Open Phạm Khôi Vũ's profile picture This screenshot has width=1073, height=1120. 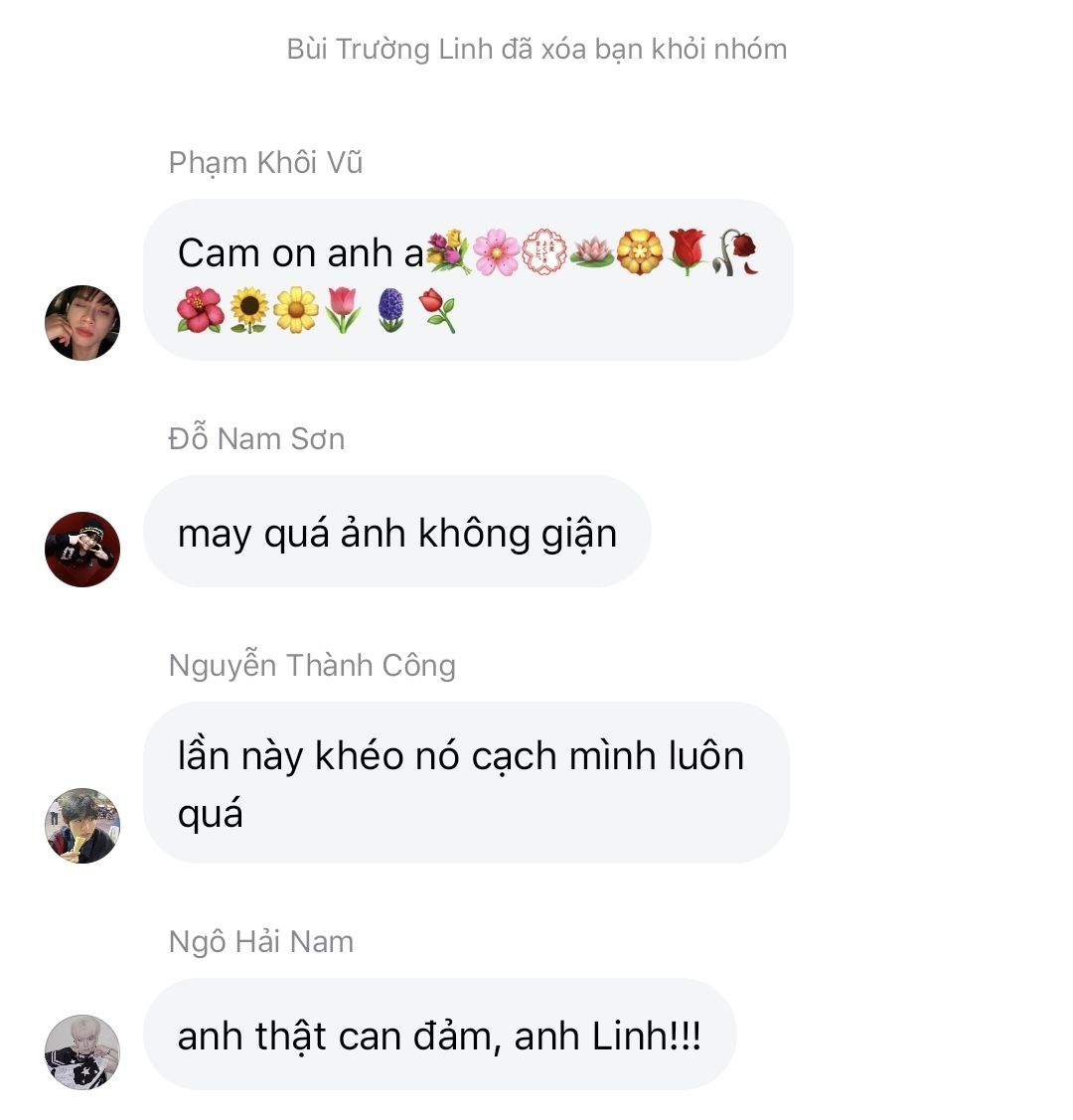coord(82,323)
